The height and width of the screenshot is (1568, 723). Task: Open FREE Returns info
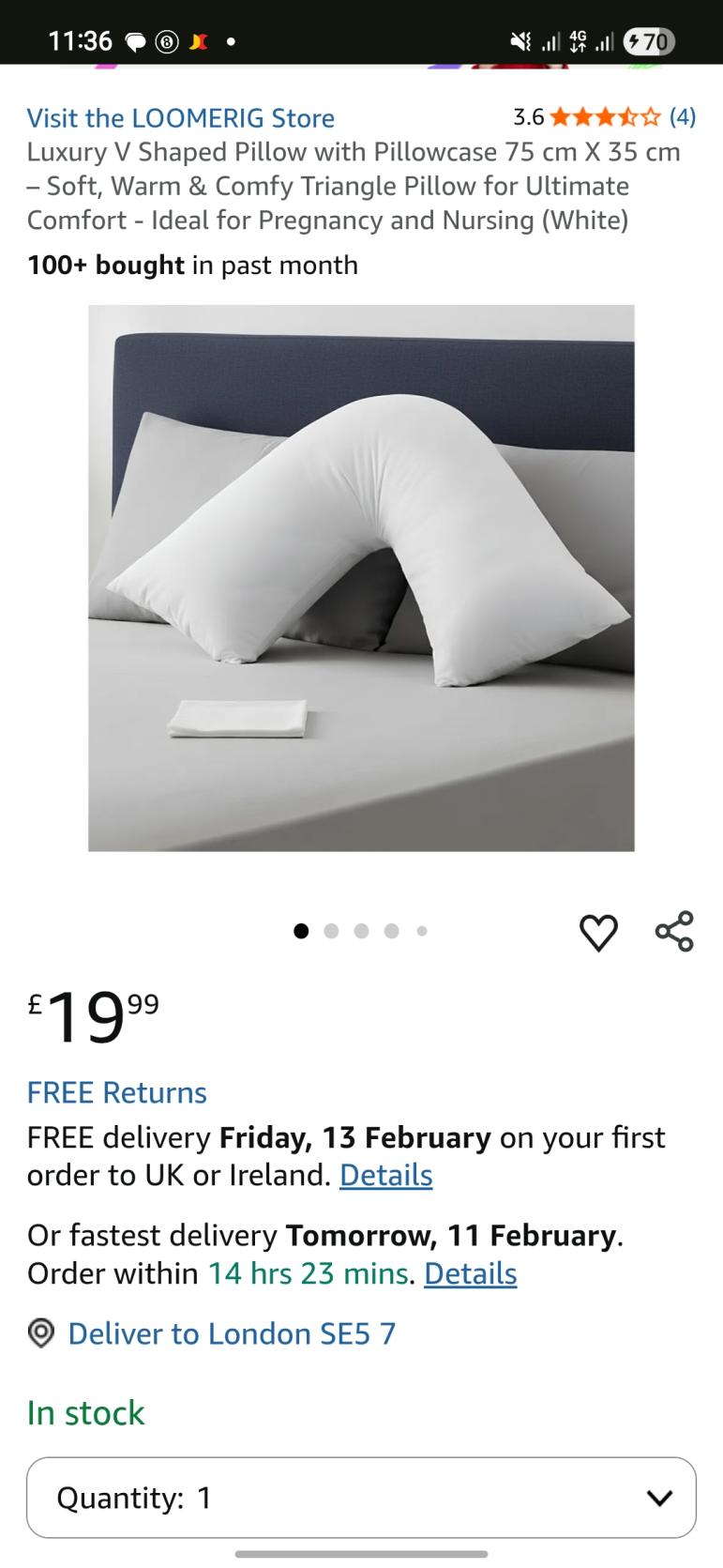coord(116,1092)
